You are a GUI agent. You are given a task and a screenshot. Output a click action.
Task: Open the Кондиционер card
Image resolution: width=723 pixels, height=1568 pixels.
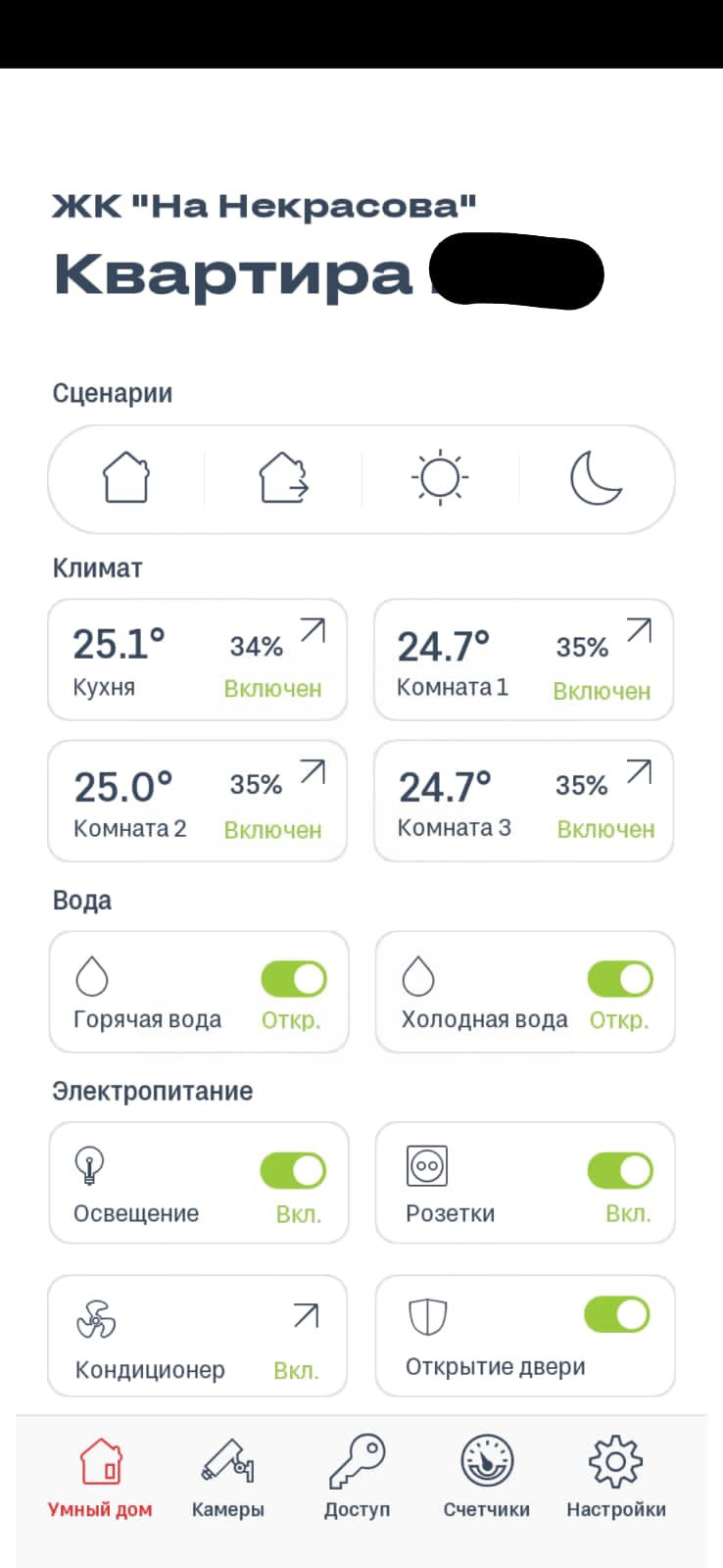pyautogui.click(x=197, y=1336)
